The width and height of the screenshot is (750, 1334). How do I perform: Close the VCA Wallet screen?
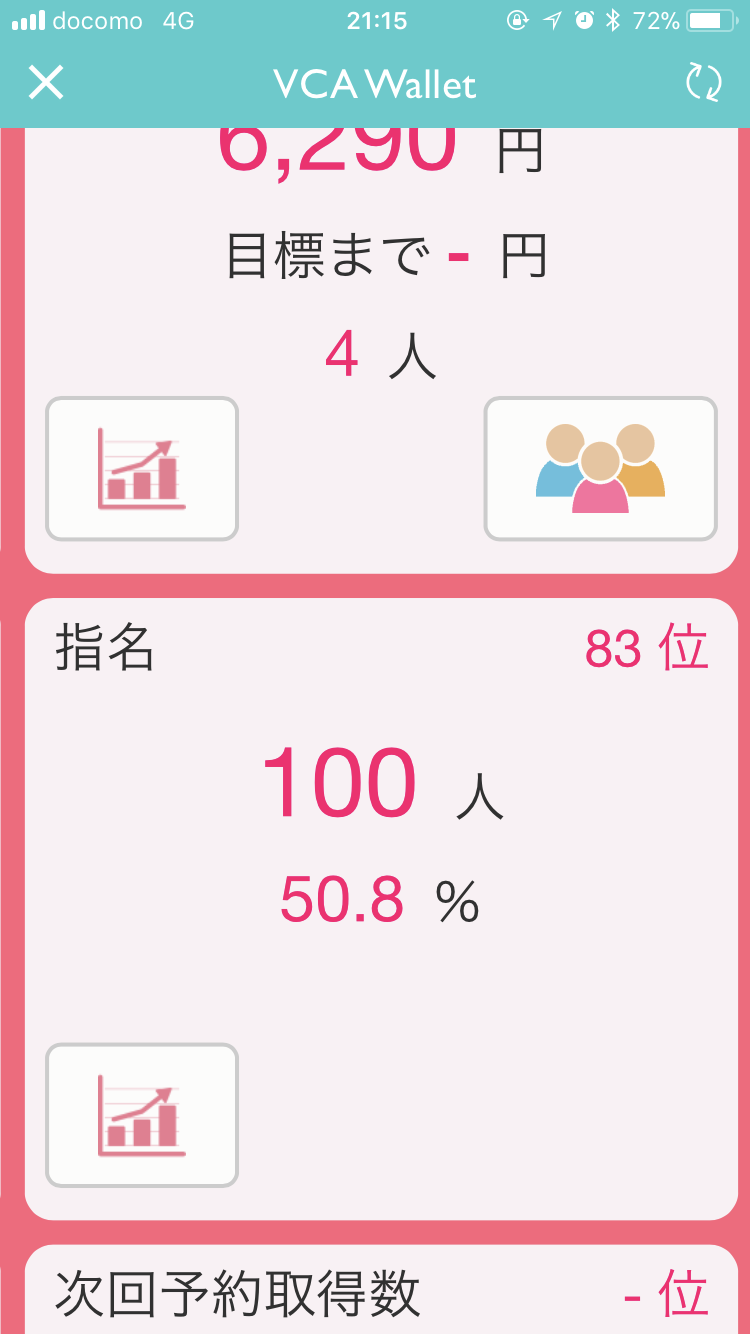tap(46, 83)
